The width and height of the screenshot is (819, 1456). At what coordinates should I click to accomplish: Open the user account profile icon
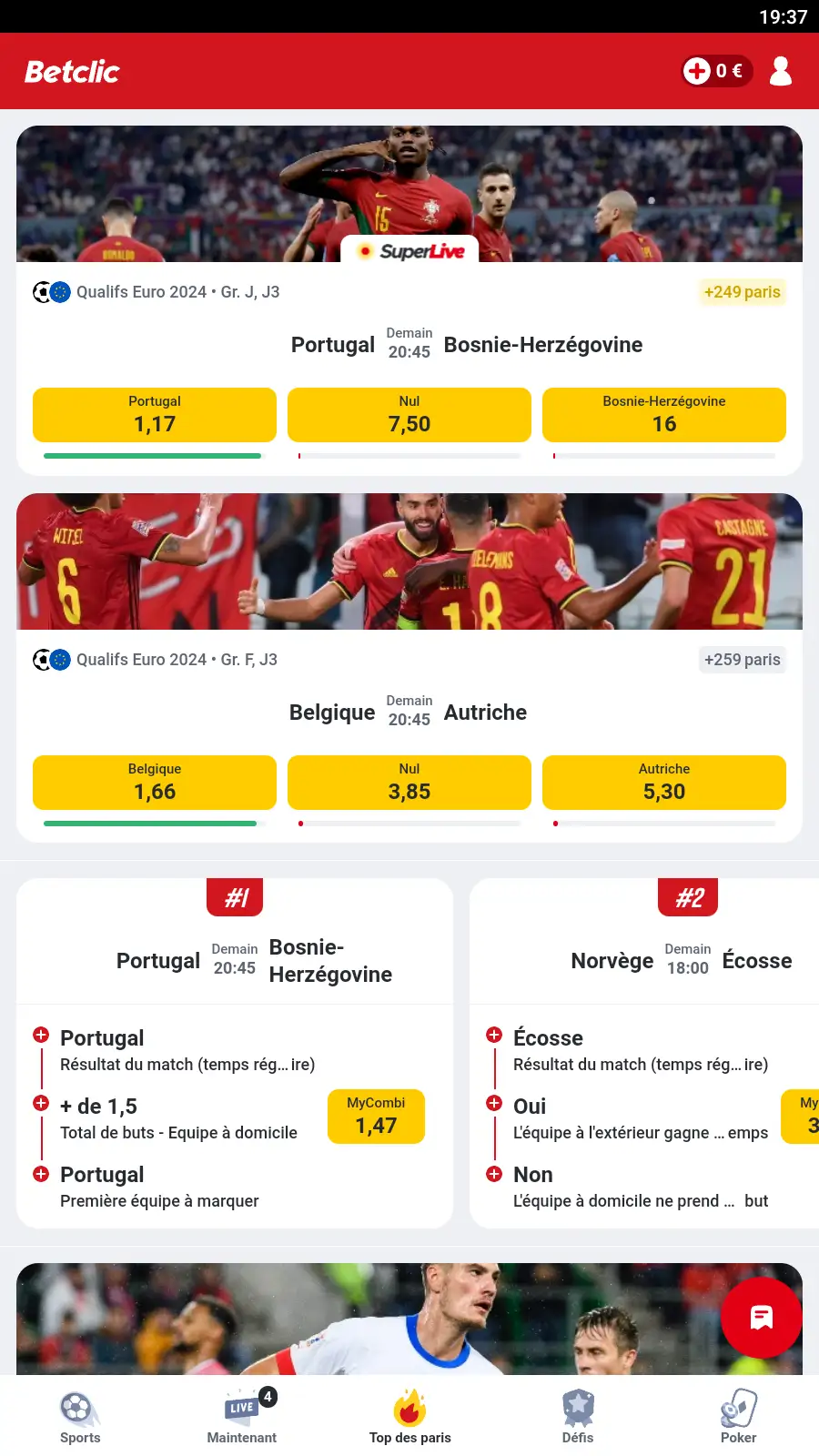(x=781, y=71)
